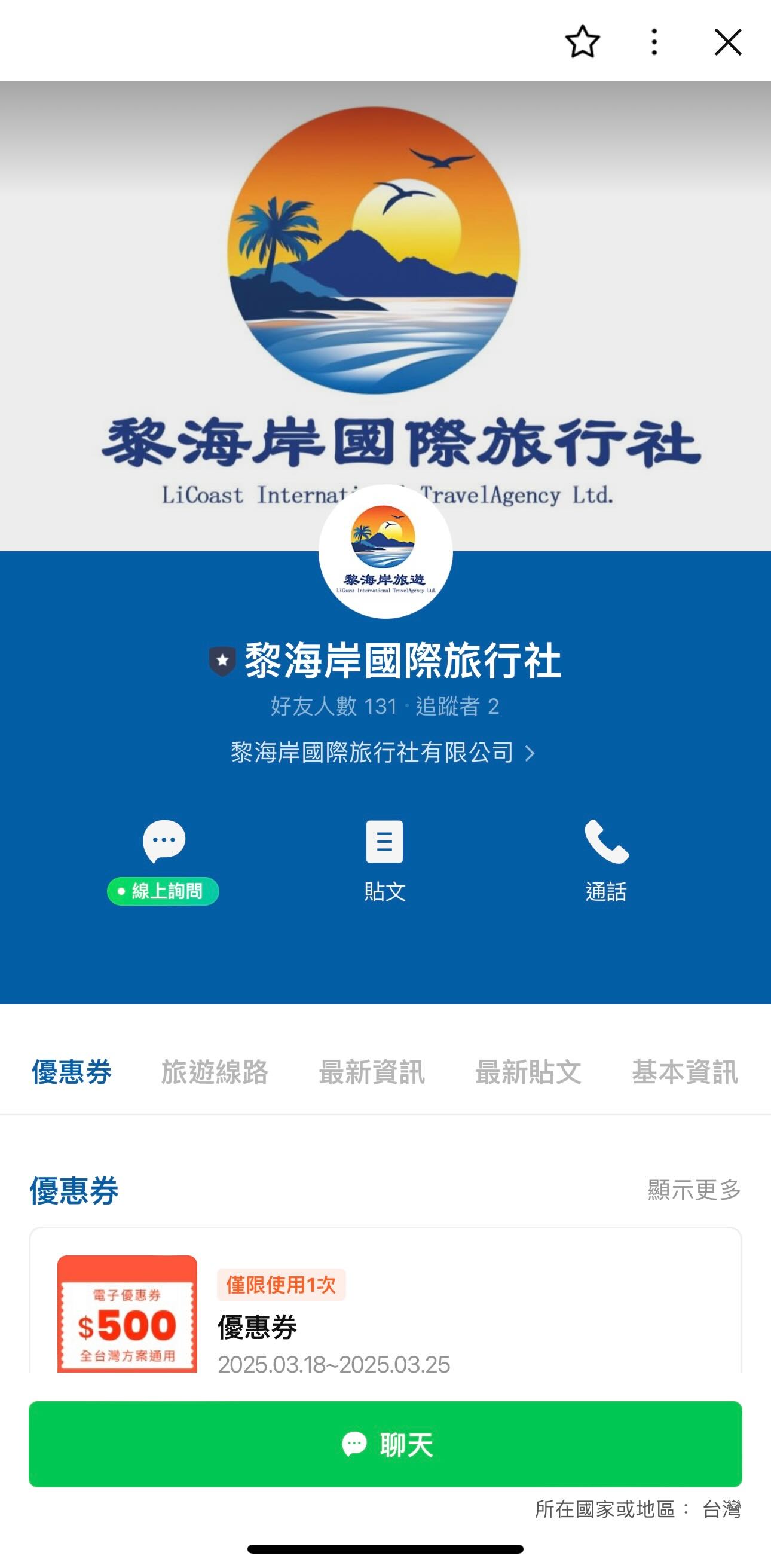Close the profile page
This screenshot has height=1568, width=771.
(x=727, y=42)
